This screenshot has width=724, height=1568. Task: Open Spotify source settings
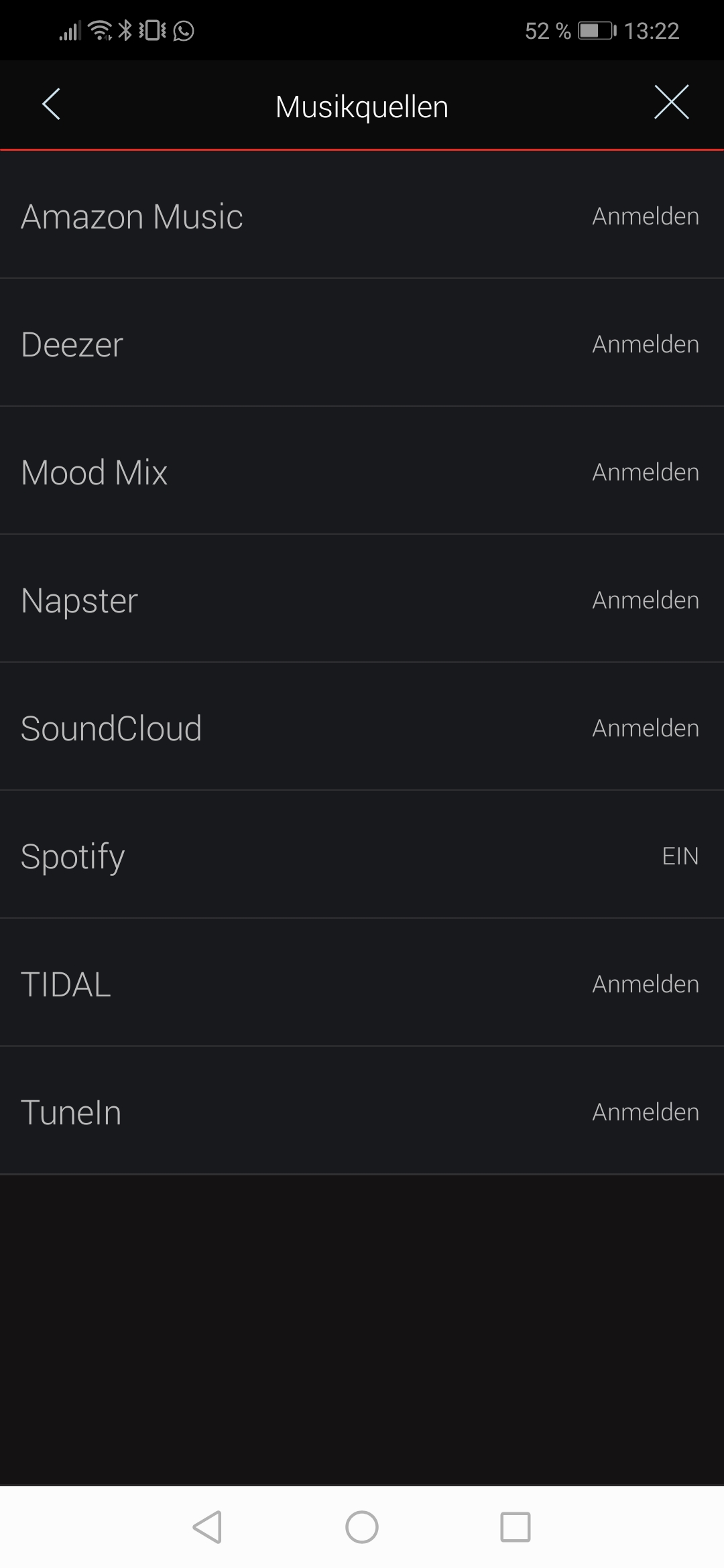point(362,856)
